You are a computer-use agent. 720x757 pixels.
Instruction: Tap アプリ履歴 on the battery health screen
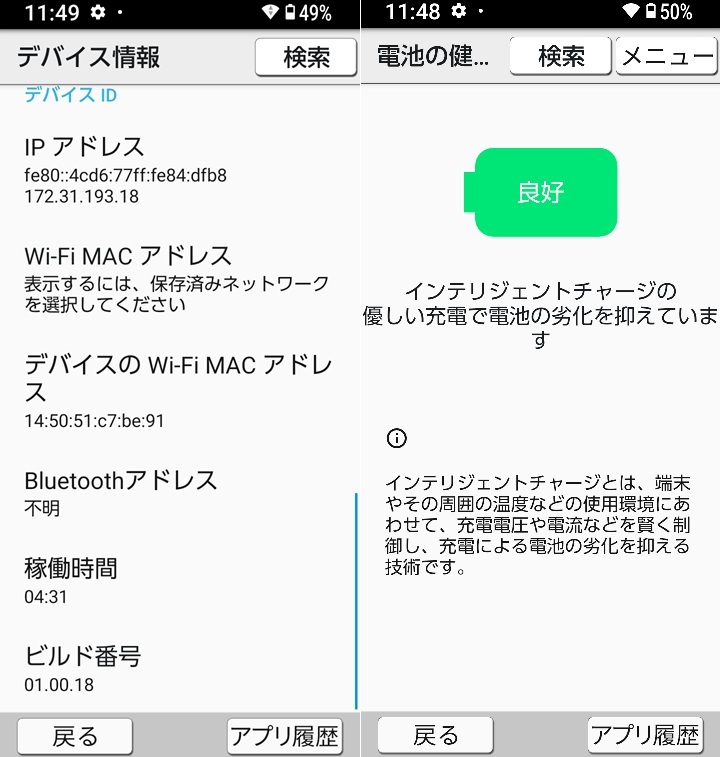coord(645,737)
